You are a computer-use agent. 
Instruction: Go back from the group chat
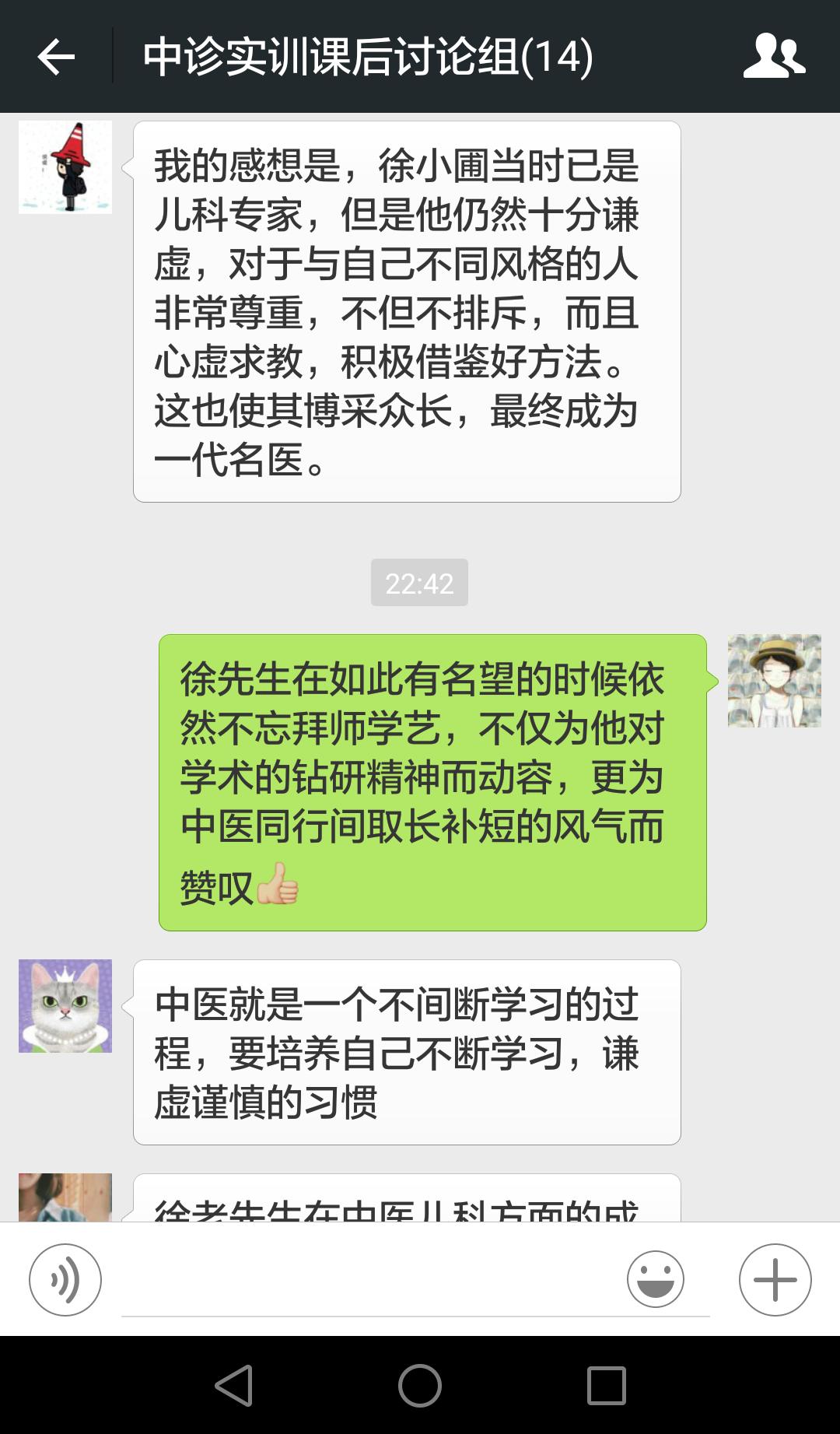click(56, 57)
